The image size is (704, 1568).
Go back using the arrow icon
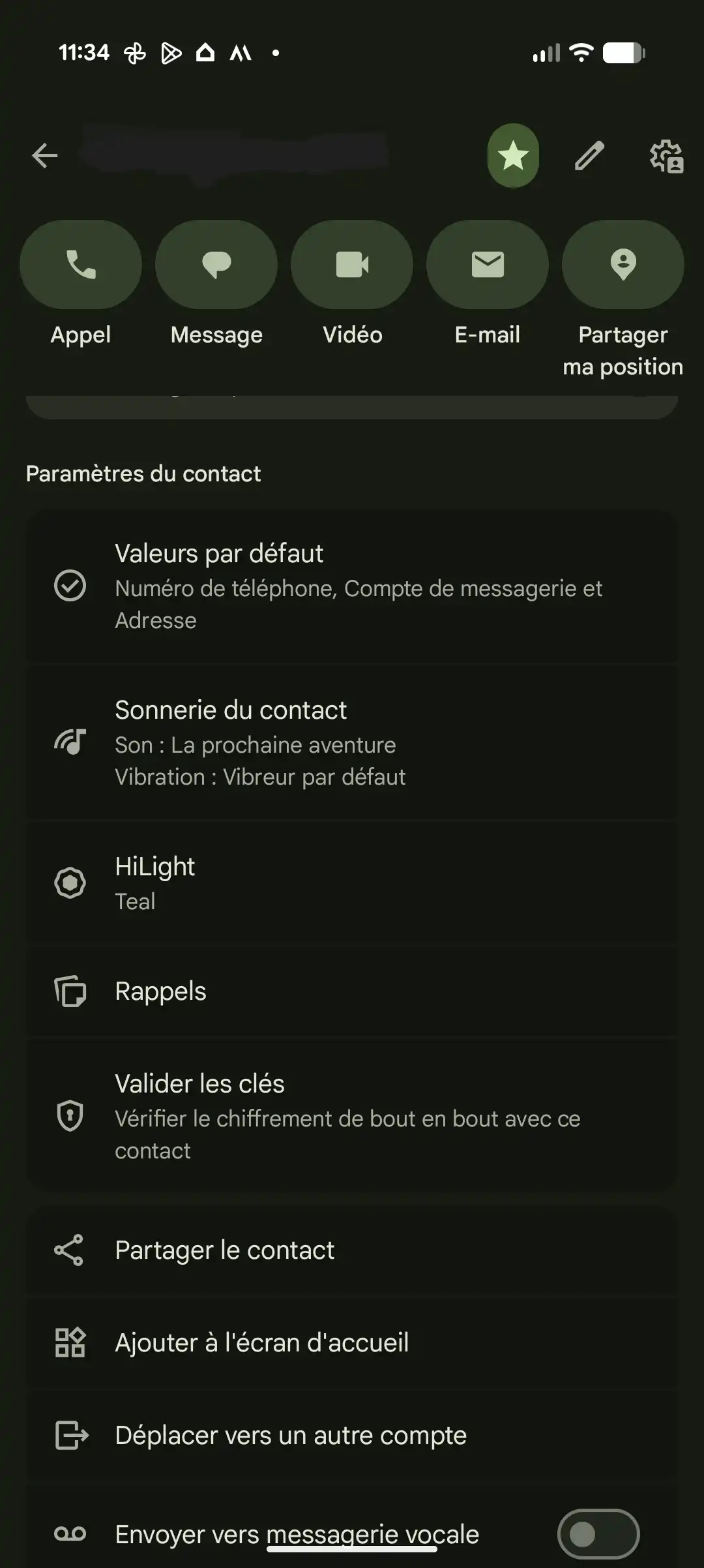[x=45, y=156]
